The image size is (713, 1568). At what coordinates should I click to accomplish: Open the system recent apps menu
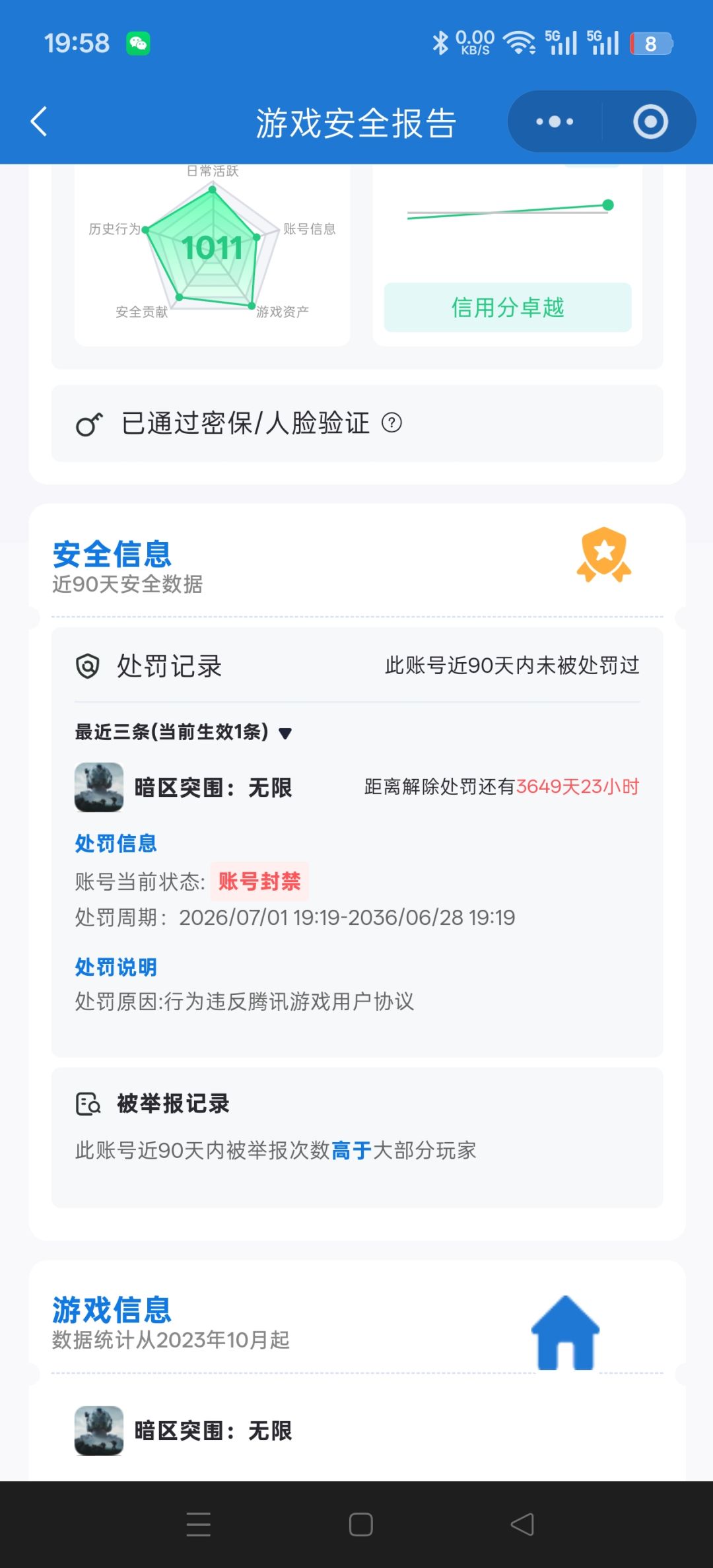click(198, 1524)
